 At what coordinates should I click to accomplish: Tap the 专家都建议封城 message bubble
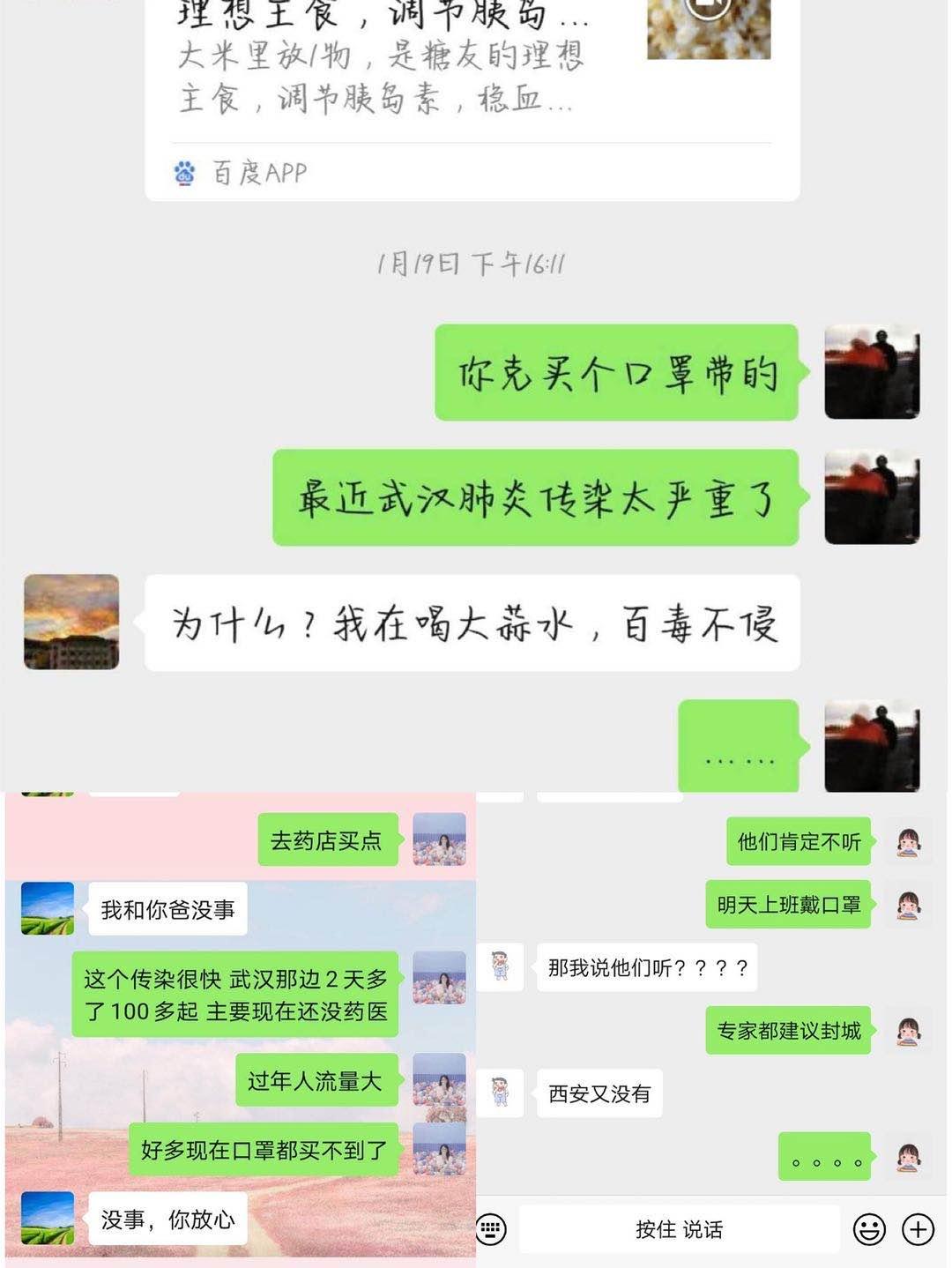789,1031
